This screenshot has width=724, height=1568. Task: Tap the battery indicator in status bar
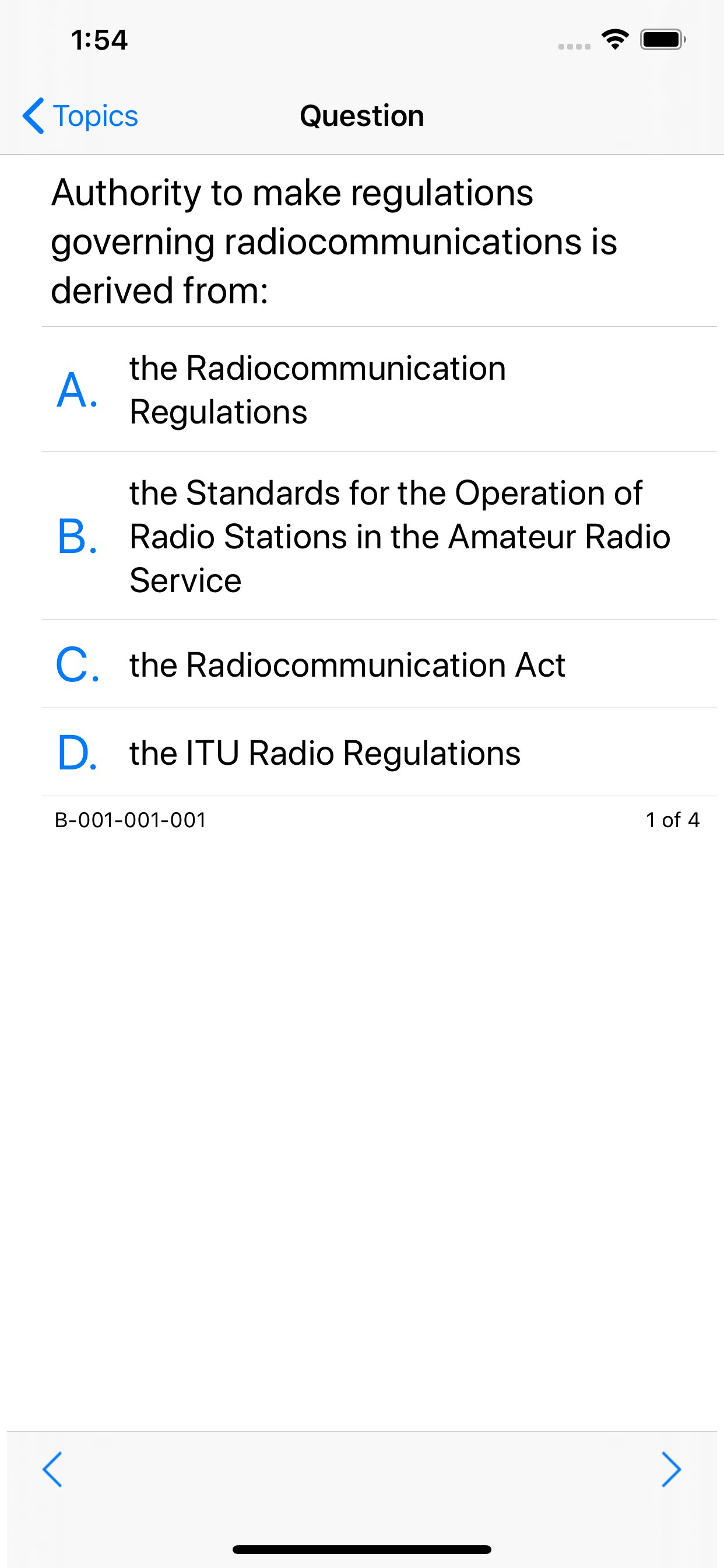[660, 38]
